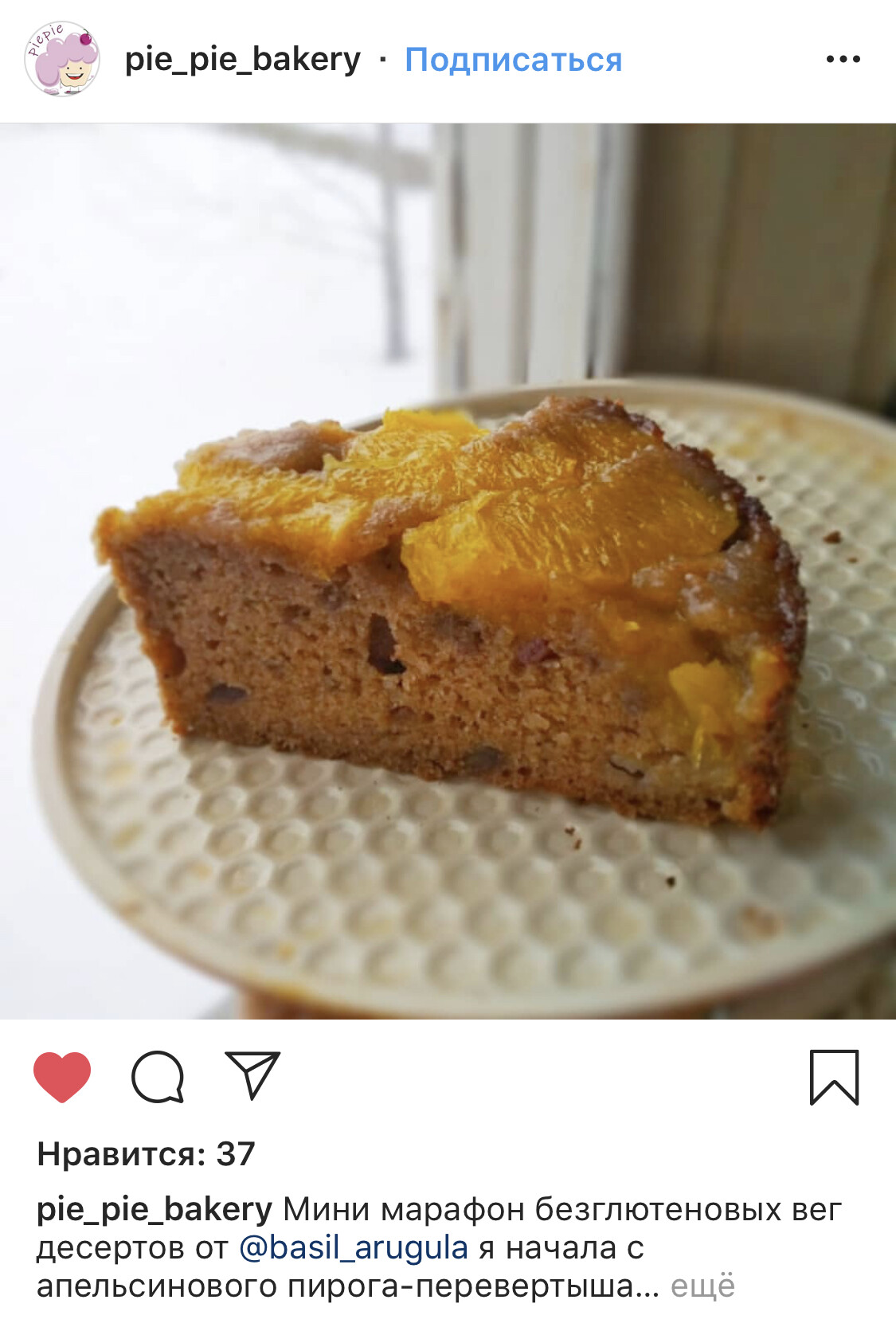The height and width of the screenshot is (1327, 896).
Task: Open @basil_arugula mention in caption
Action: [x=353, y=1247]
